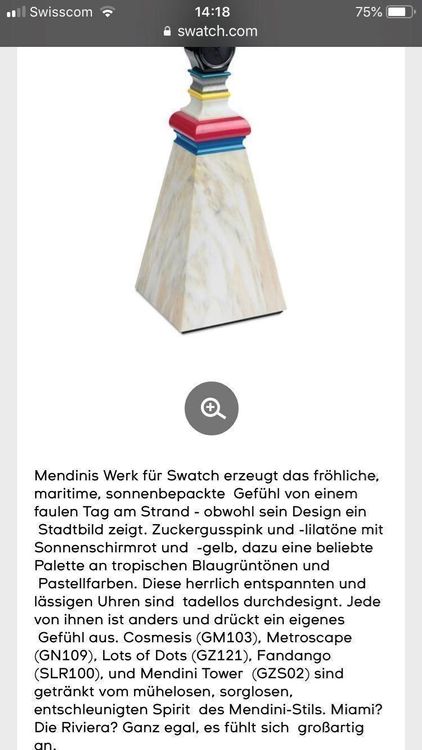Open the Mendini Tower product image

211,189
